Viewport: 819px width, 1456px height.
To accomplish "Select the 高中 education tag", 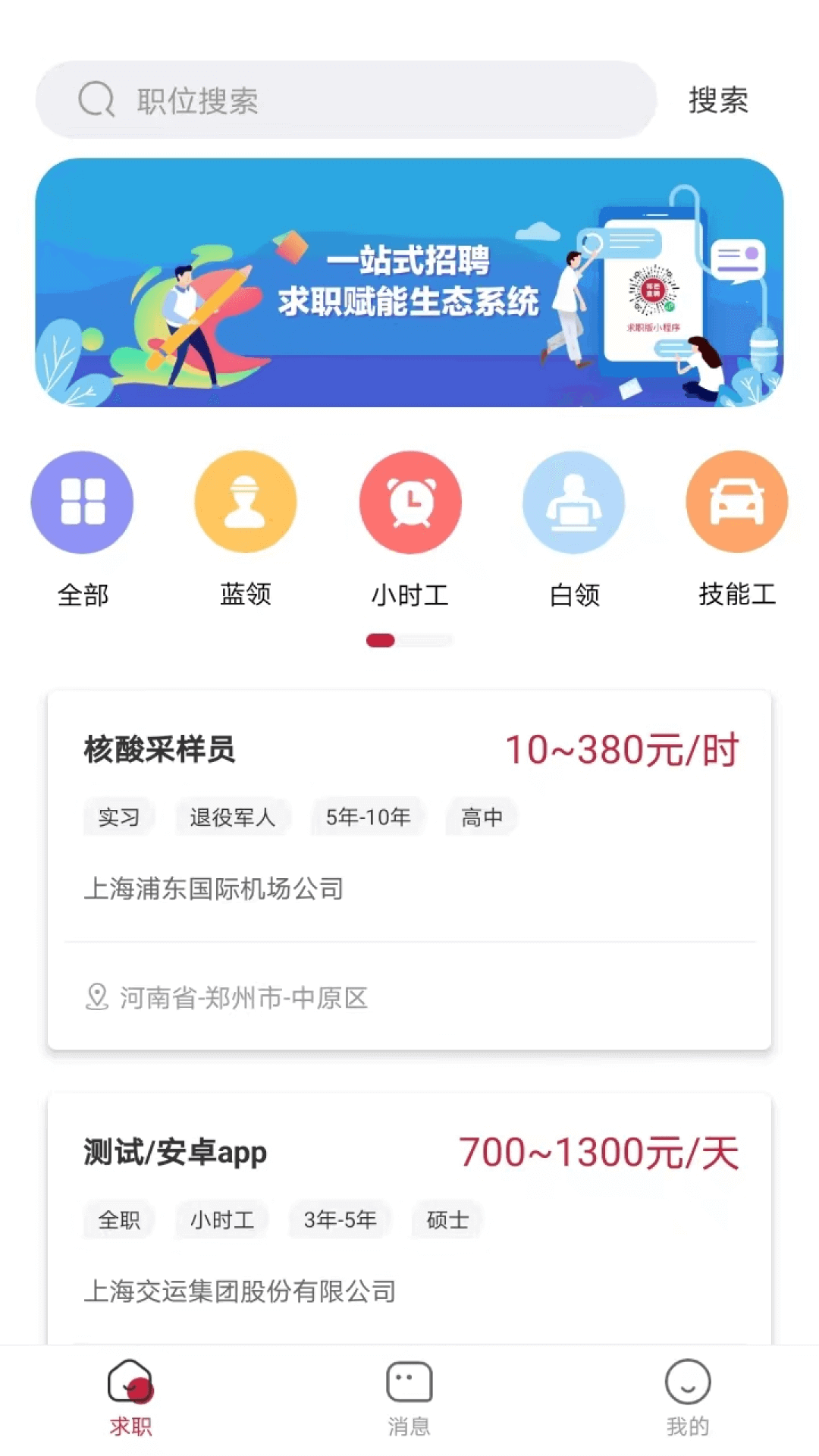I will tap(481, 817).
